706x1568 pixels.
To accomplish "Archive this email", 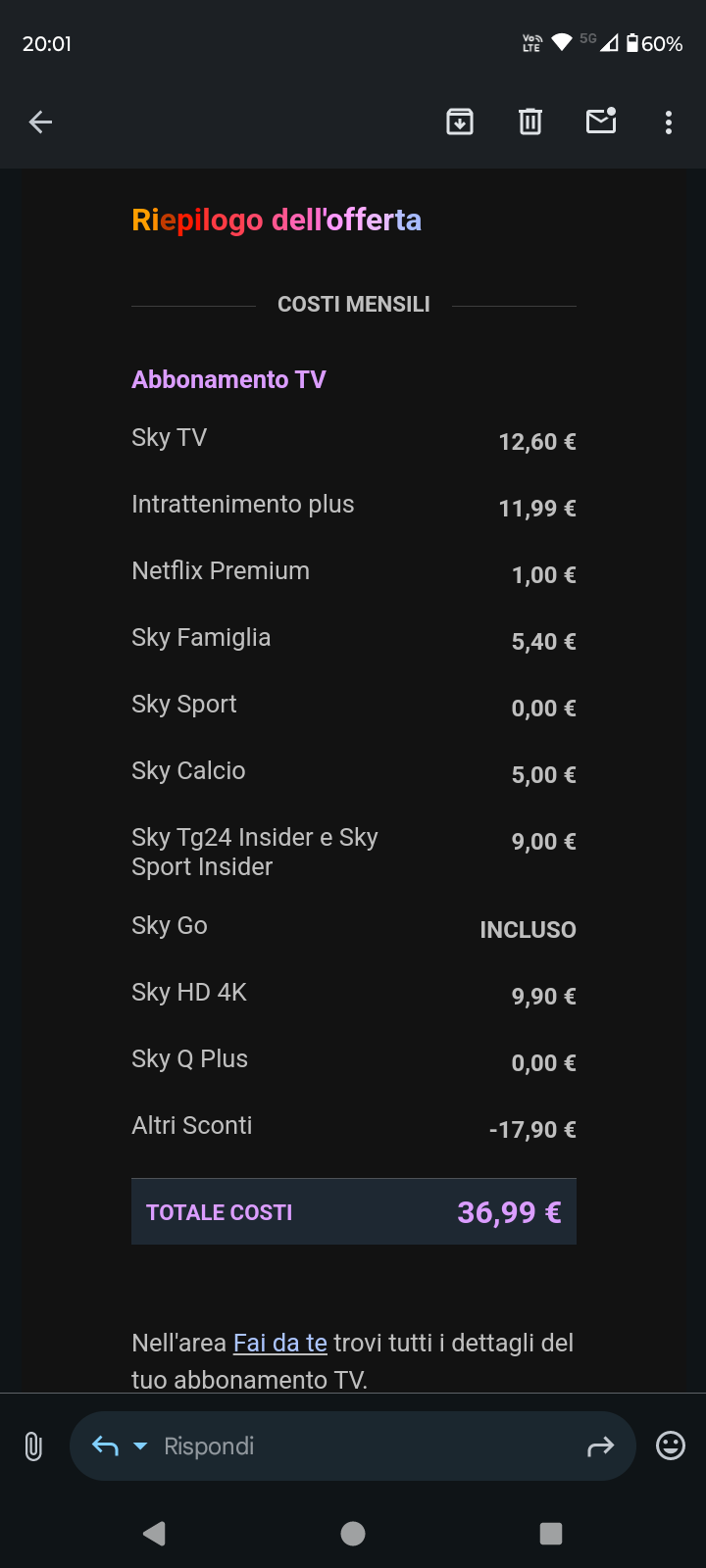I will point(460,122).
